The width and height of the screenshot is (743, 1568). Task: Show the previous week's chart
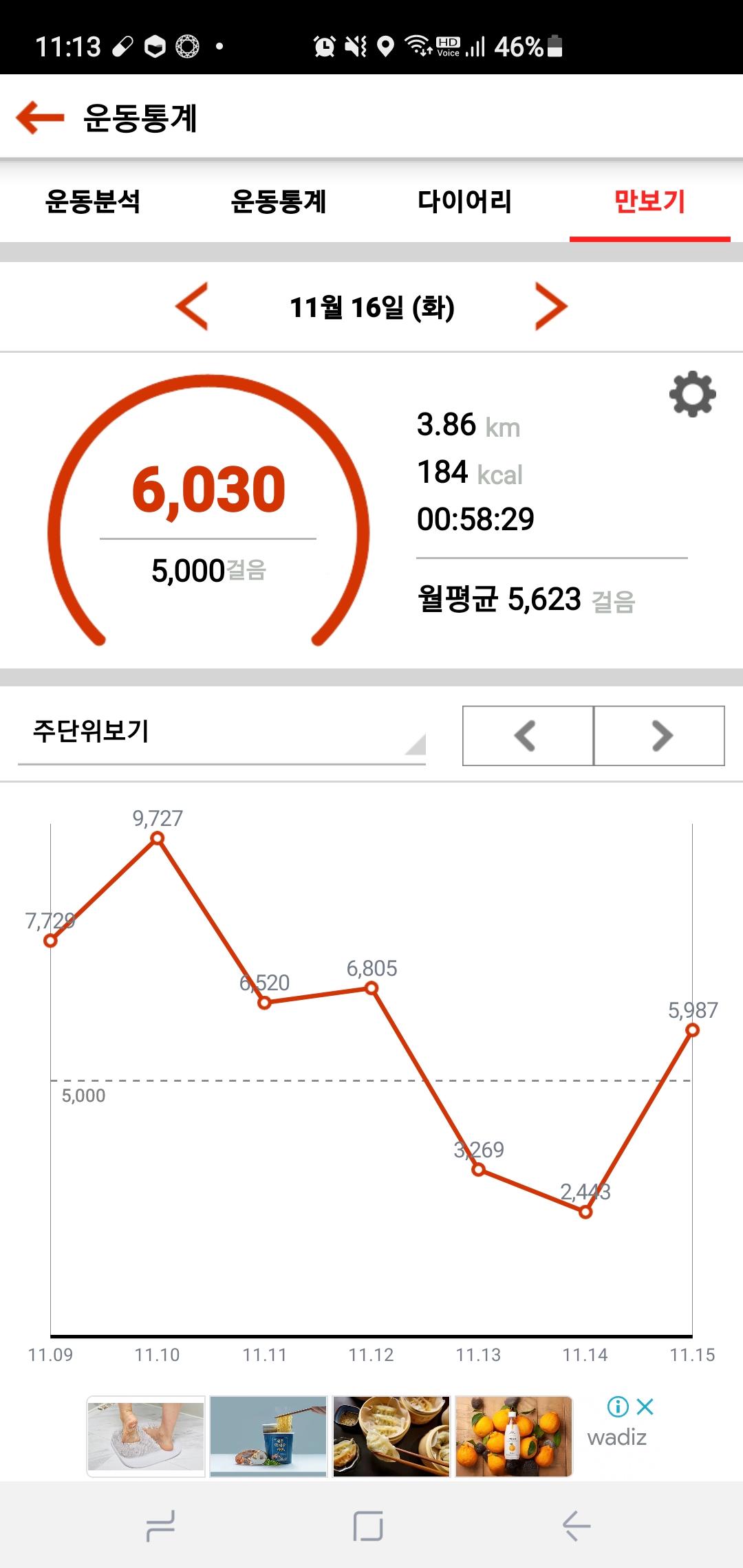(528, 736)
